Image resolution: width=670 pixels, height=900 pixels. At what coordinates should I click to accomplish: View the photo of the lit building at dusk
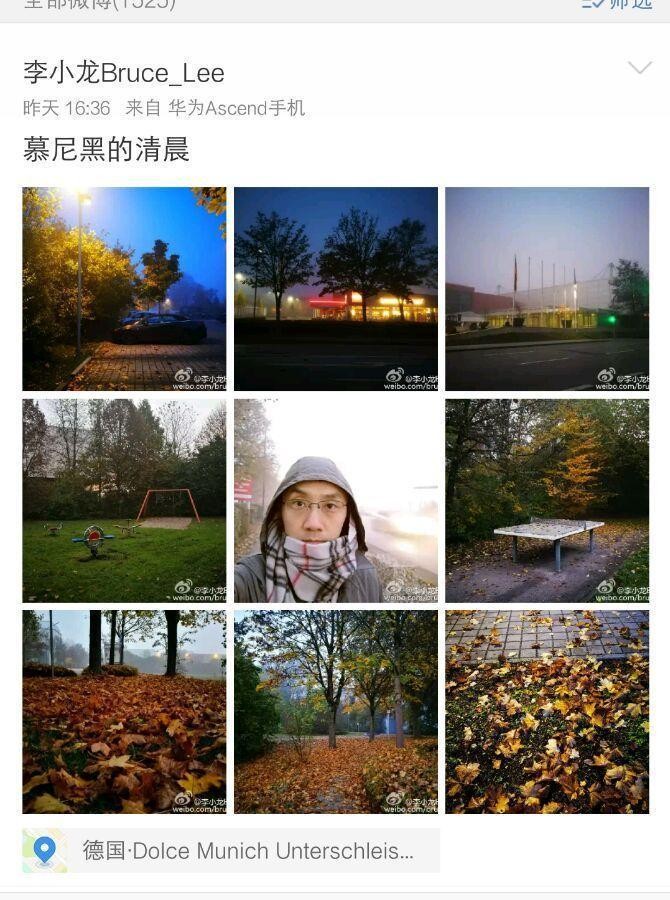pos(336,289)
